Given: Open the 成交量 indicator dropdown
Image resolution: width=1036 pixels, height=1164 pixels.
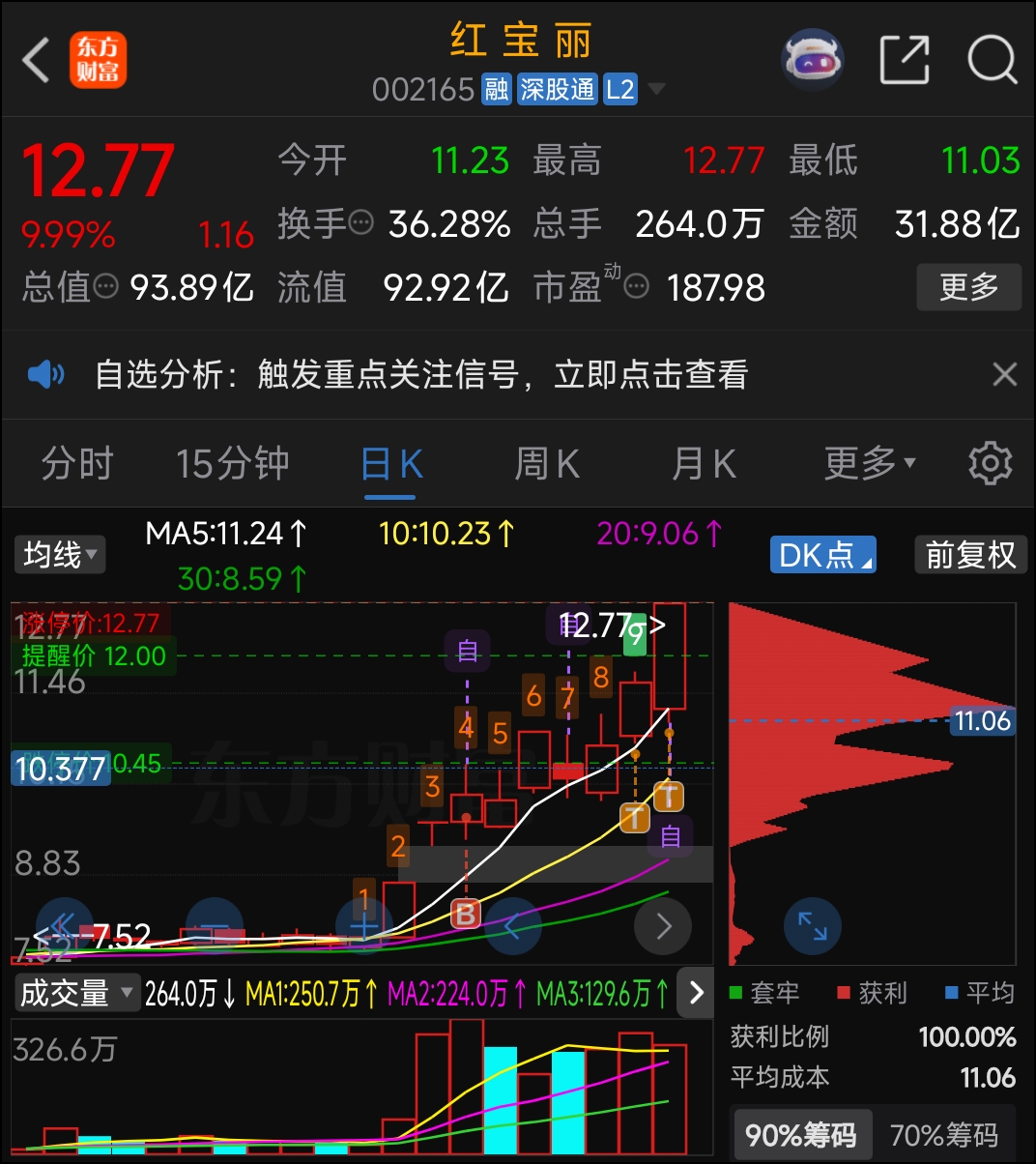Looking at the screenshot, I should [76, 993].
